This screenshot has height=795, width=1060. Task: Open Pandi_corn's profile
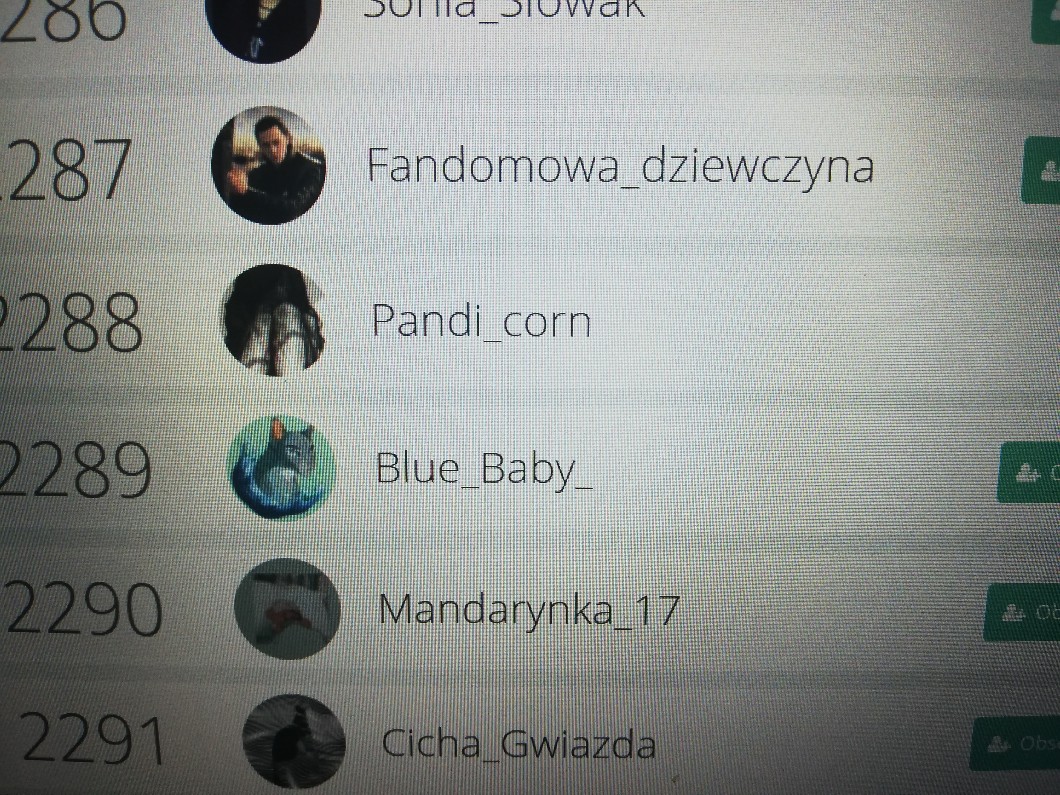pos(481,321)
